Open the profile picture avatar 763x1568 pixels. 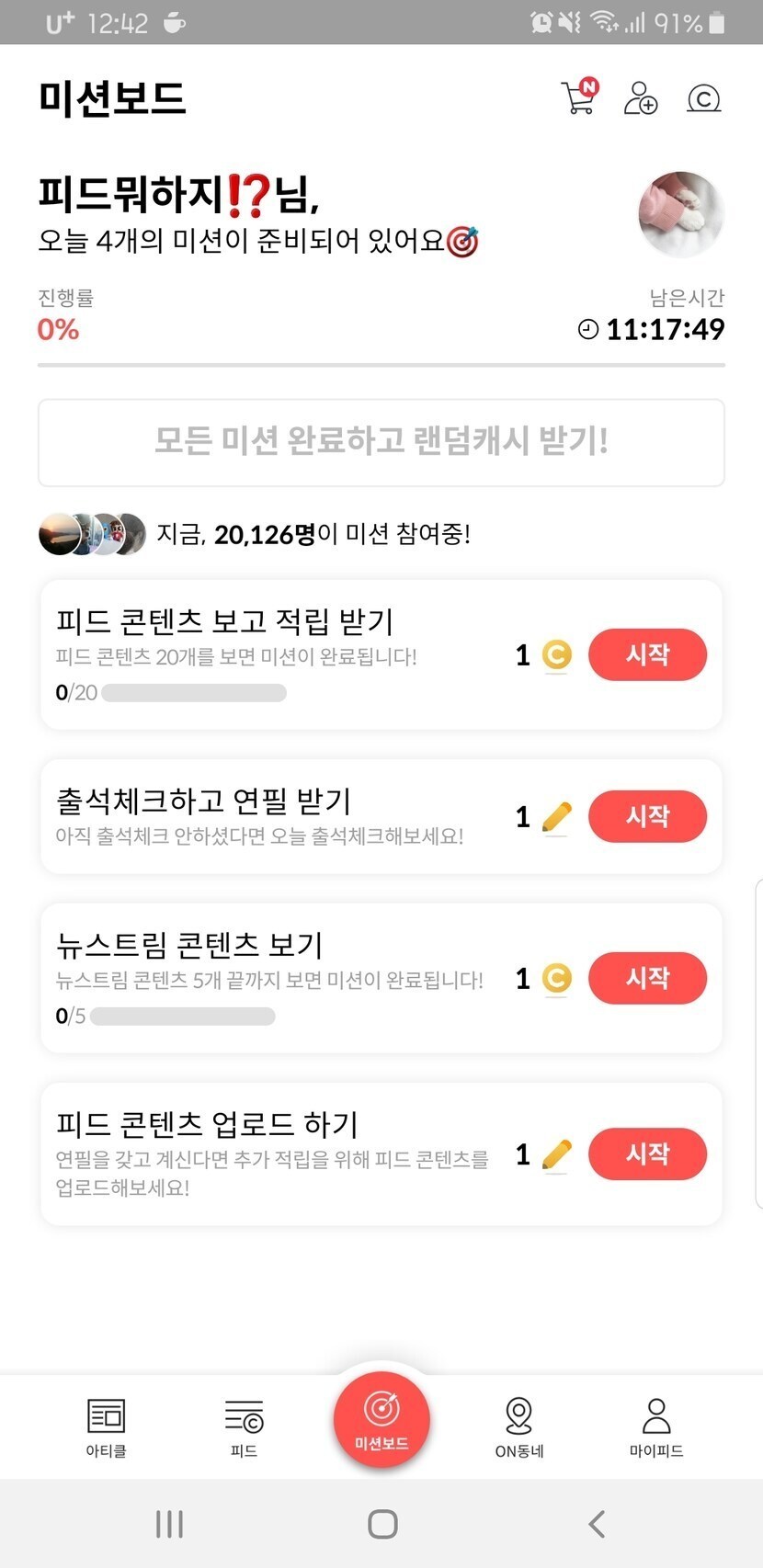click(x=681, y=215)
